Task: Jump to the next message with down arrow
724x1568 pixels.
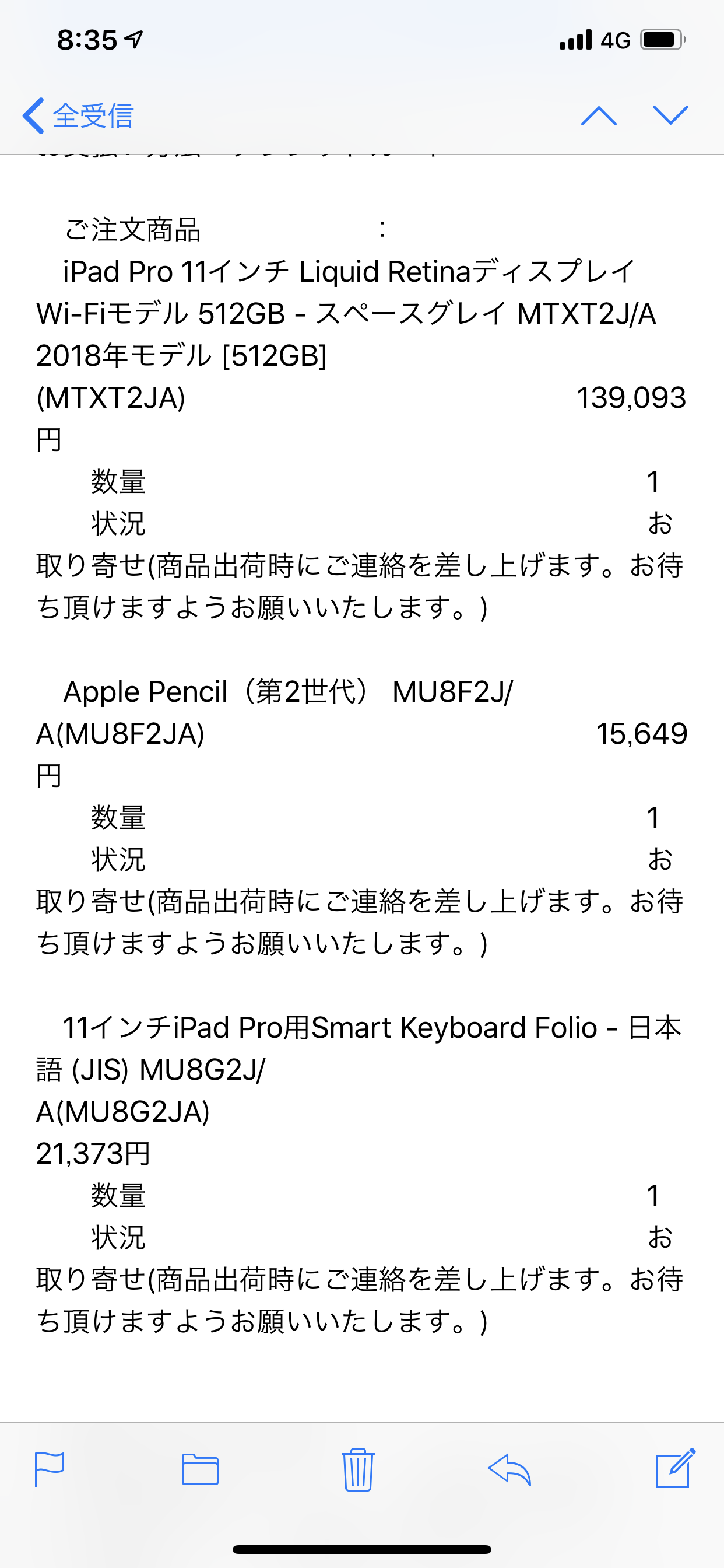Action: [670, 116]
